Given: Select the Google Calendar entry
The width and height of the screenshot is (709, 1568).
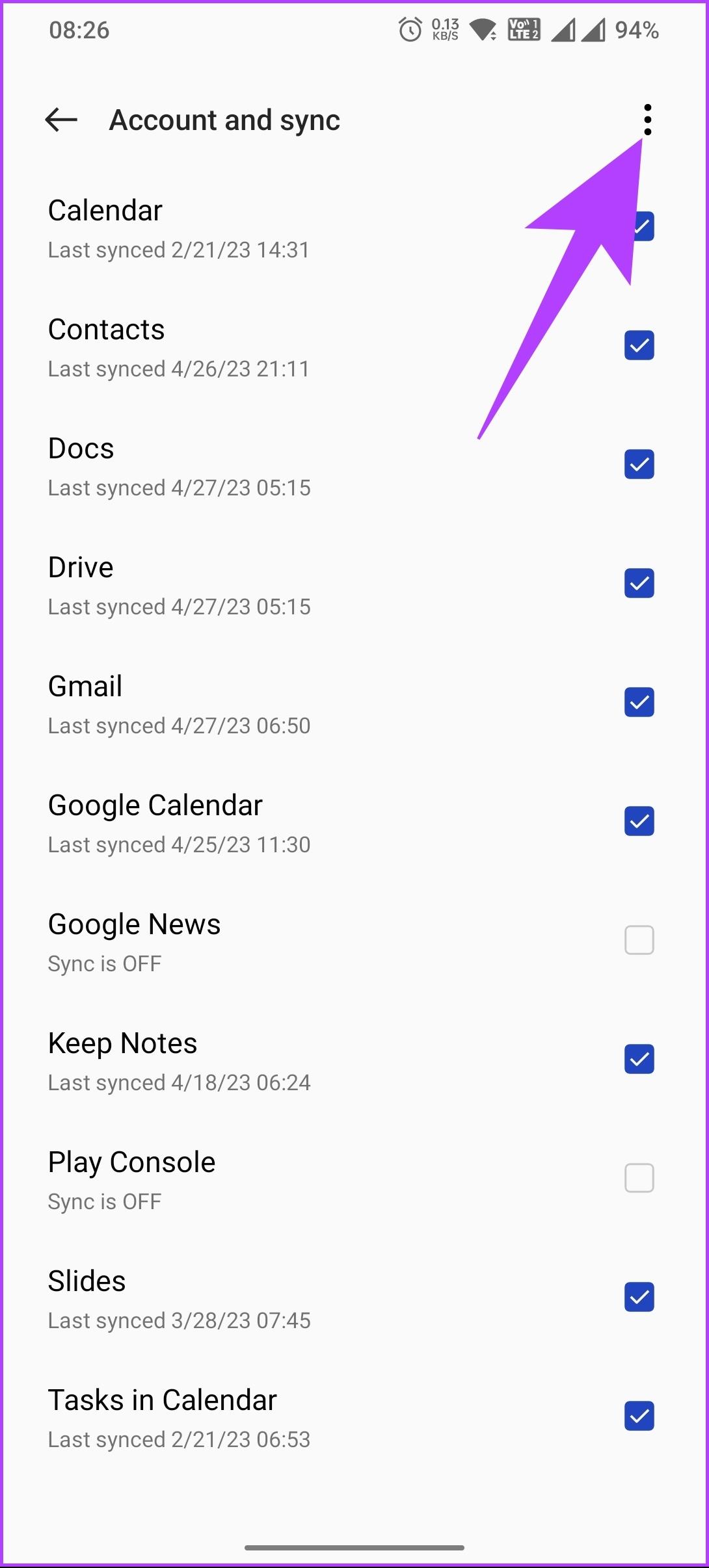Looking at the screenshot, I should (x=260, y=821).
